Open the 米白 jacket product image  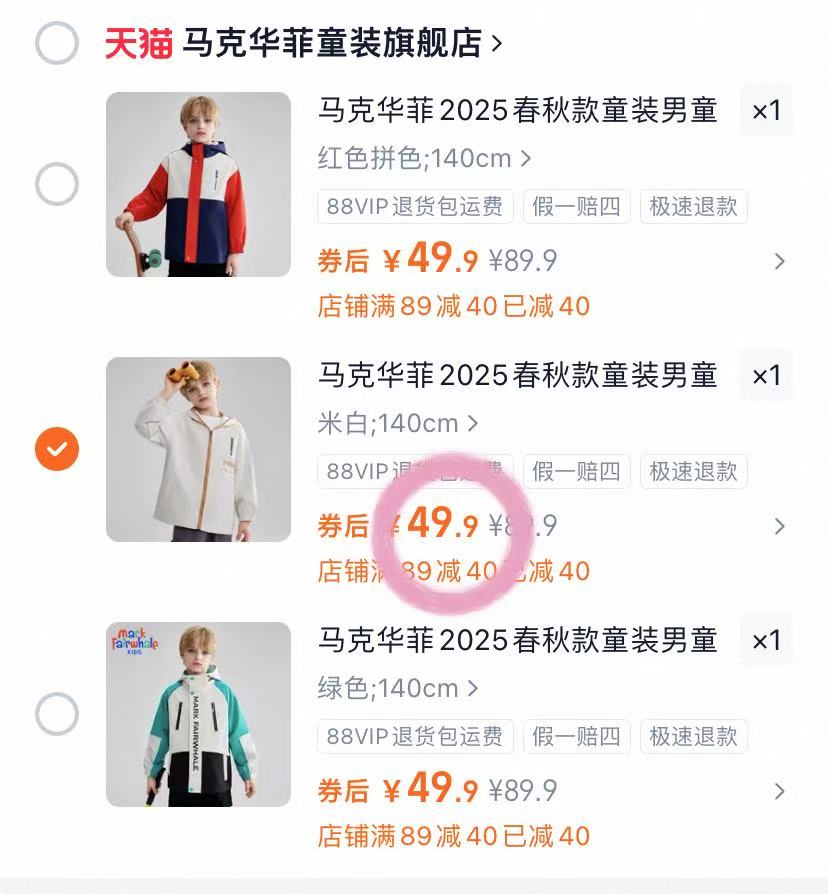click(198, 449)
